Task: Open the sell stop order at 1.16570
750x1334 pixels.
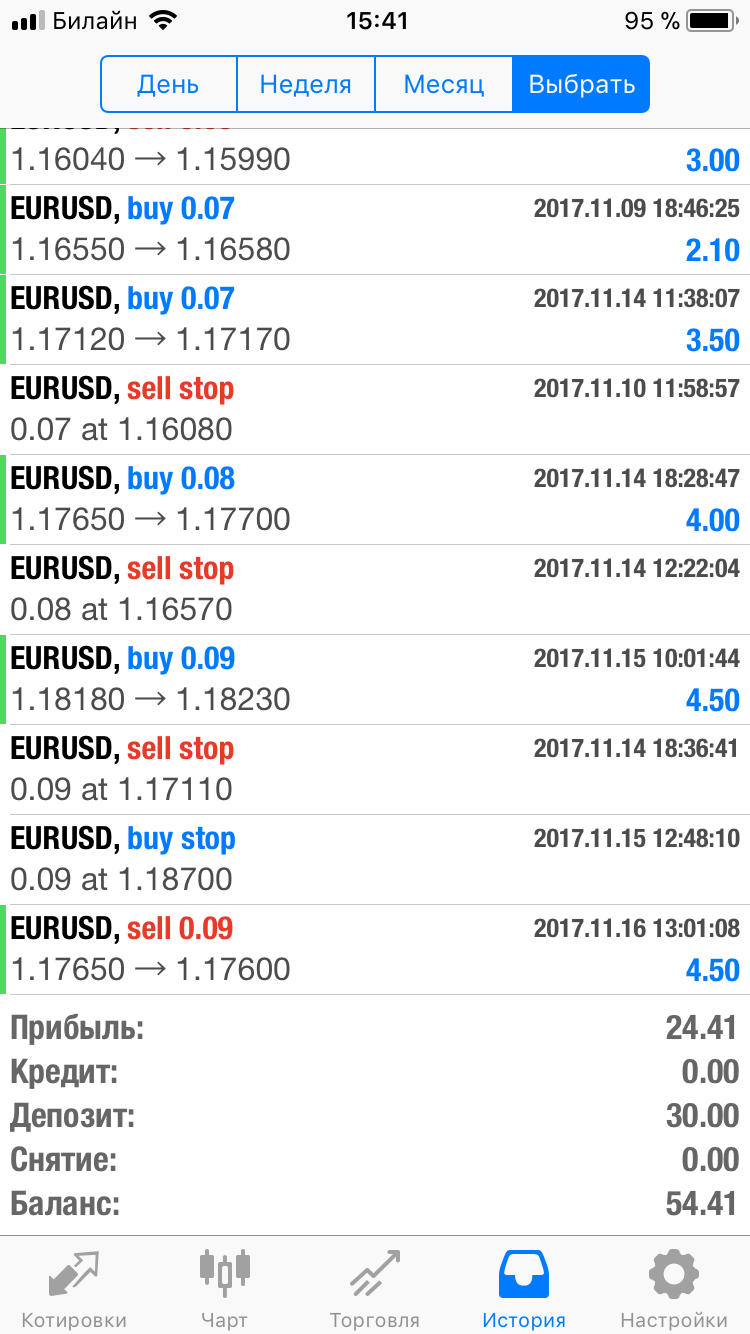Action: (375, 589)
